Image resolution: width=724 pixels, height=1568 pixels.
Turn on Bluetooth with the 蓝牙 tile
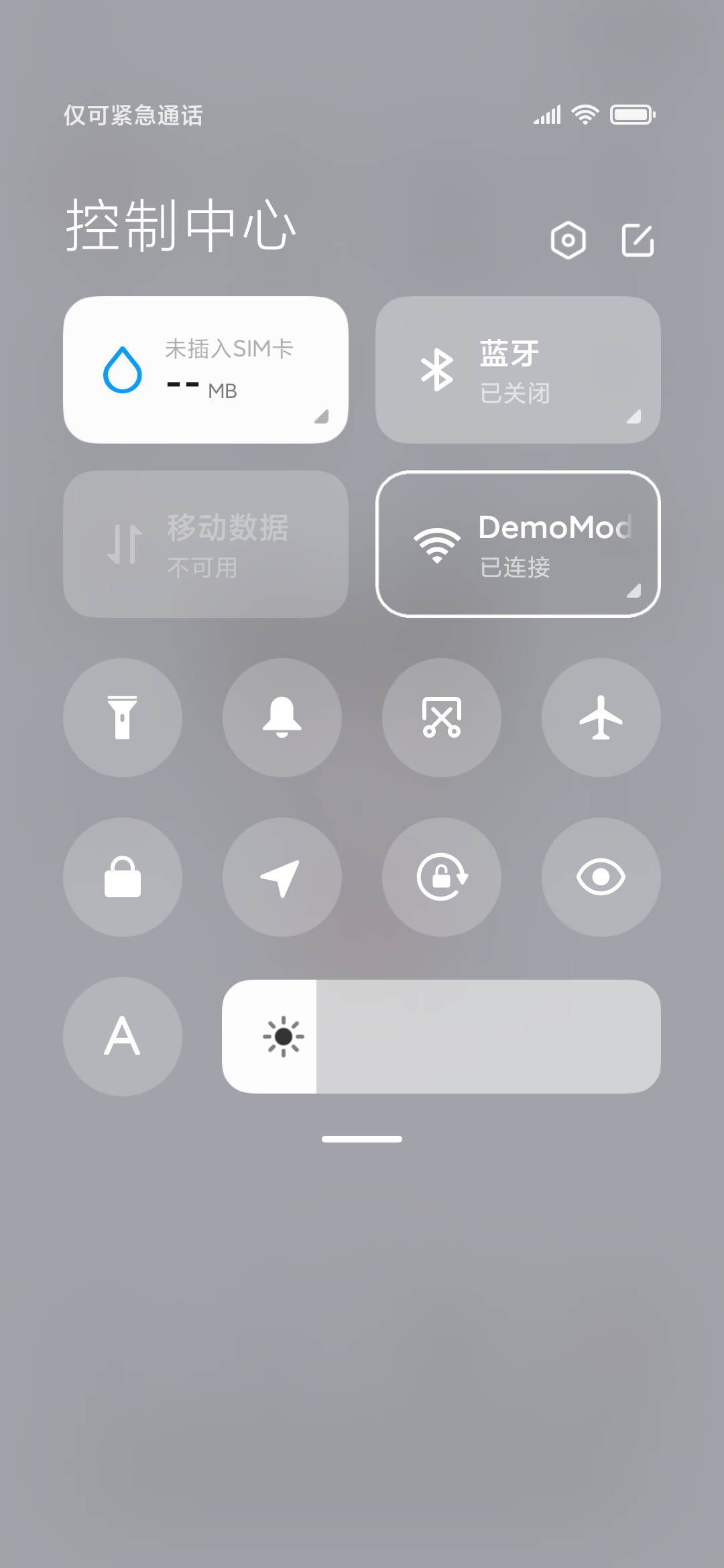point(518,370)
